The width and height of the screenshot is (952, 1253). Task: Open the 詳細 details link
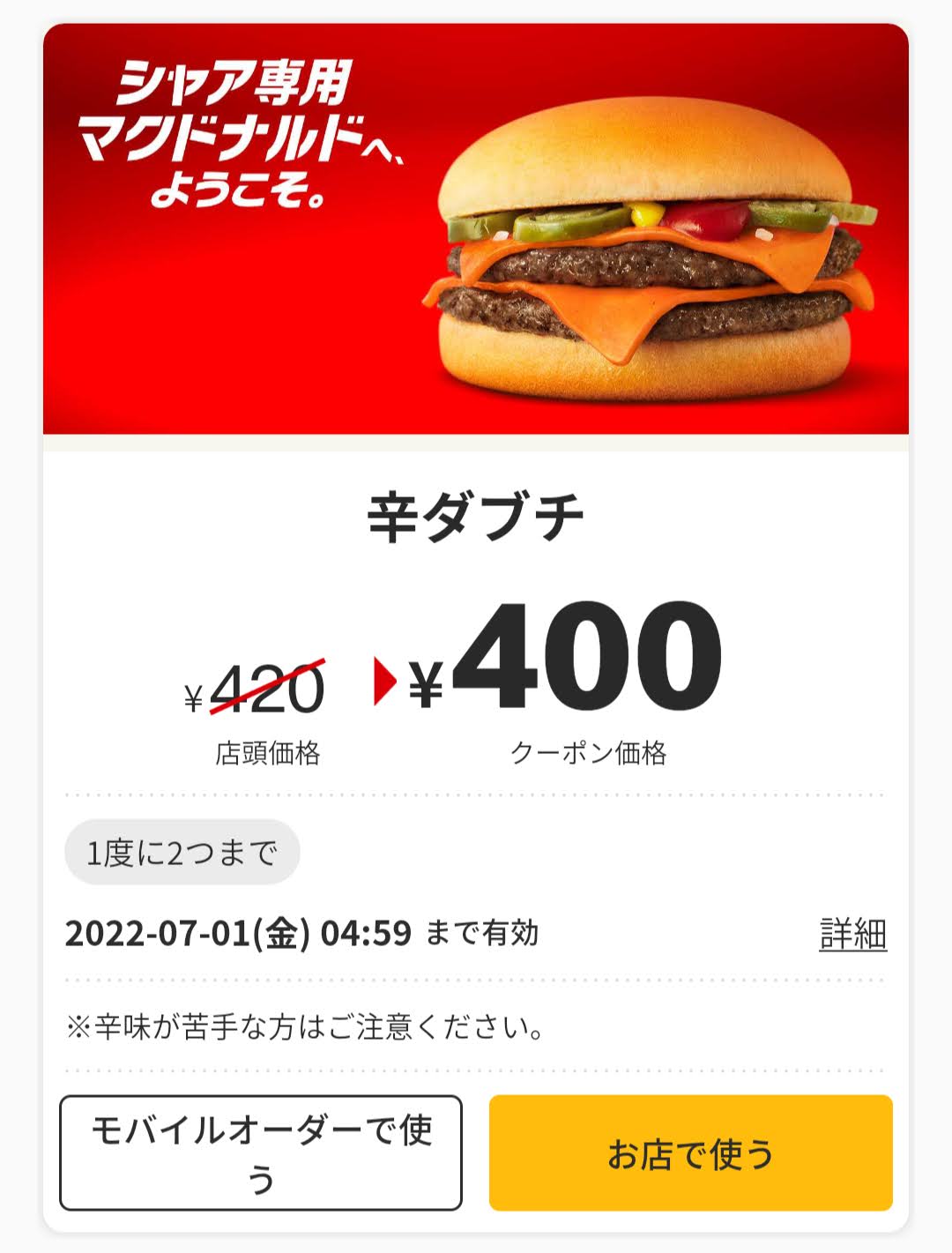(x=852, y=934)
